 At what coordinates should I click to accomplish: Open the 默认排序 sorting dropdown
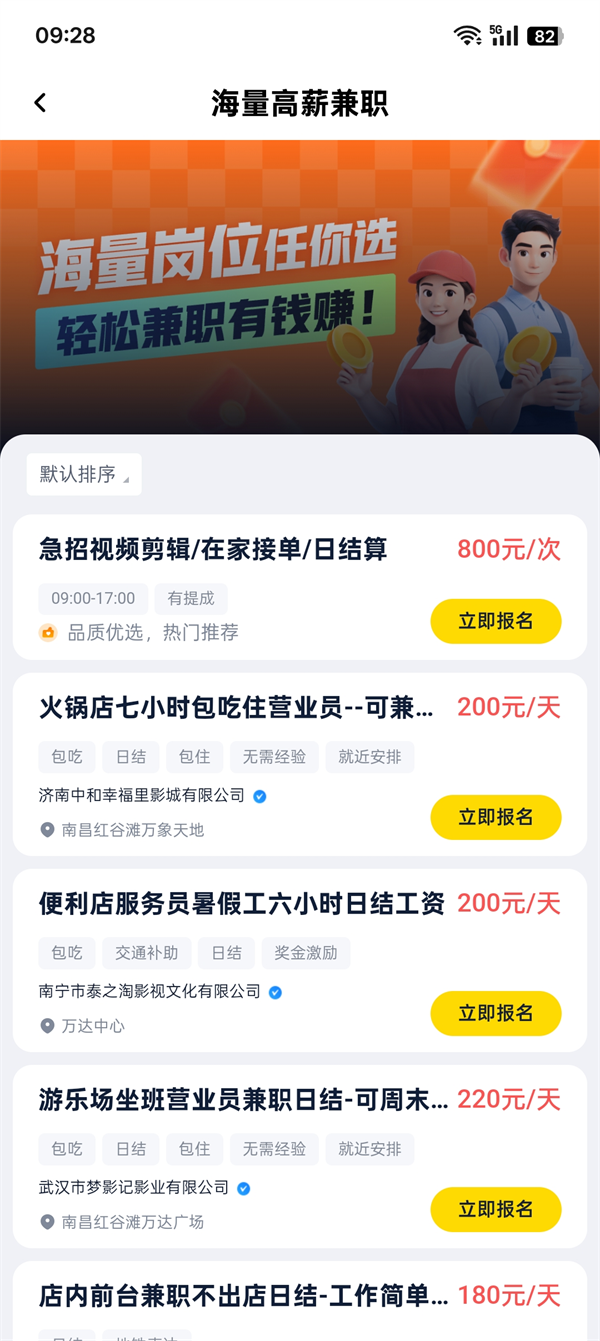tap(84, 474)
